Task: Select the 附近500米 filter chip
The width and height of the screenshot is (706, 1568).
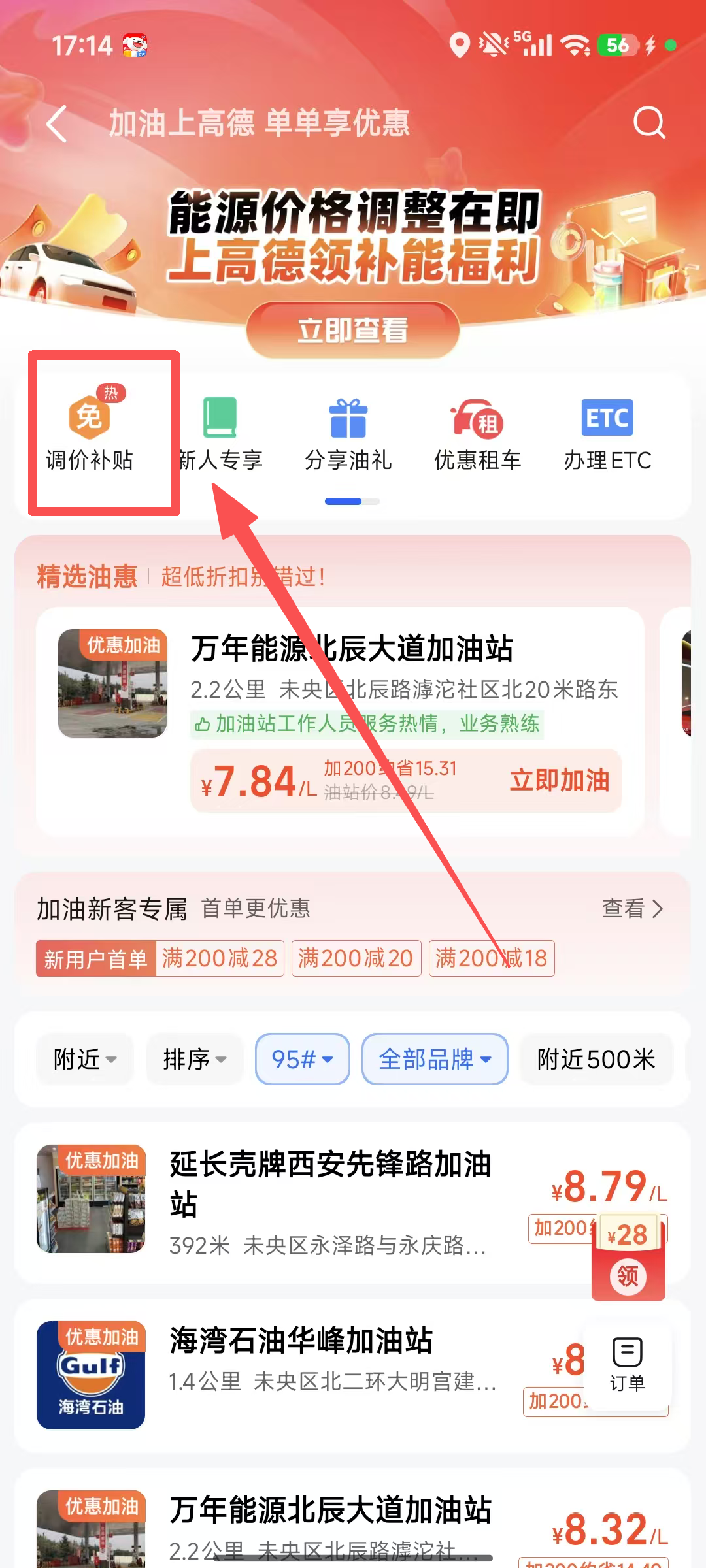Action: 596,1059
